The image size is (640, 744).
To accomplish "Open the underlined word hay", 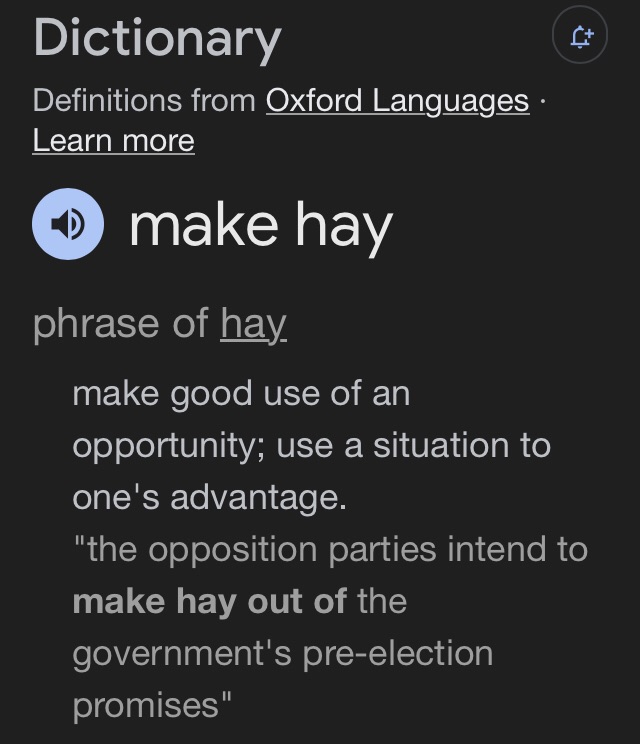I will pyautogui.click(x=253, y=324).
